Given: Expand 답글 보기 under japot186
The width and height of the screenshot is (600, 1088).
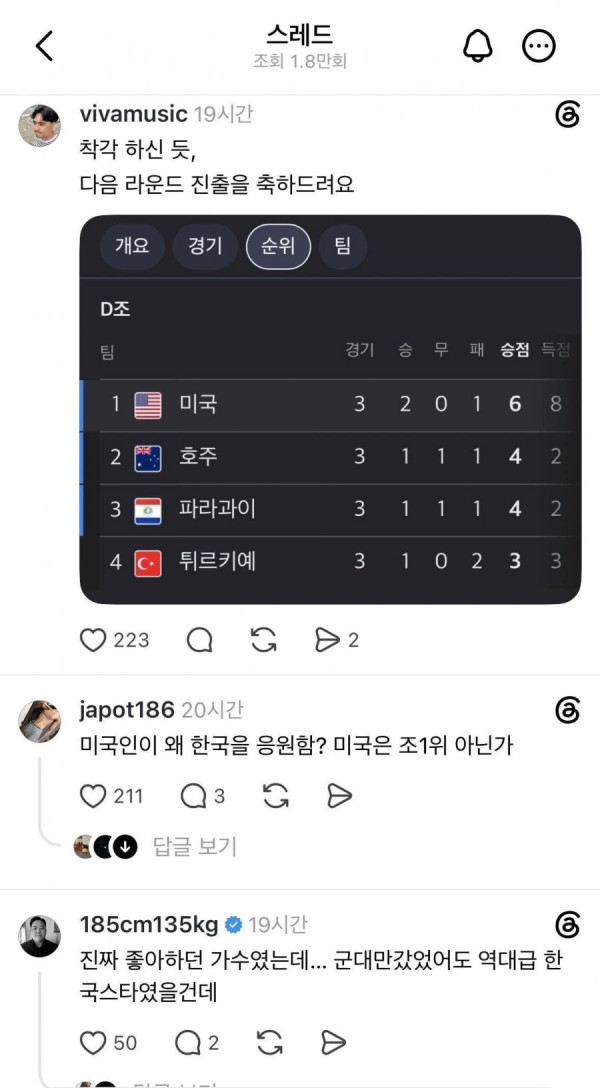Looking at the screenshot, I should coord(195,846).
